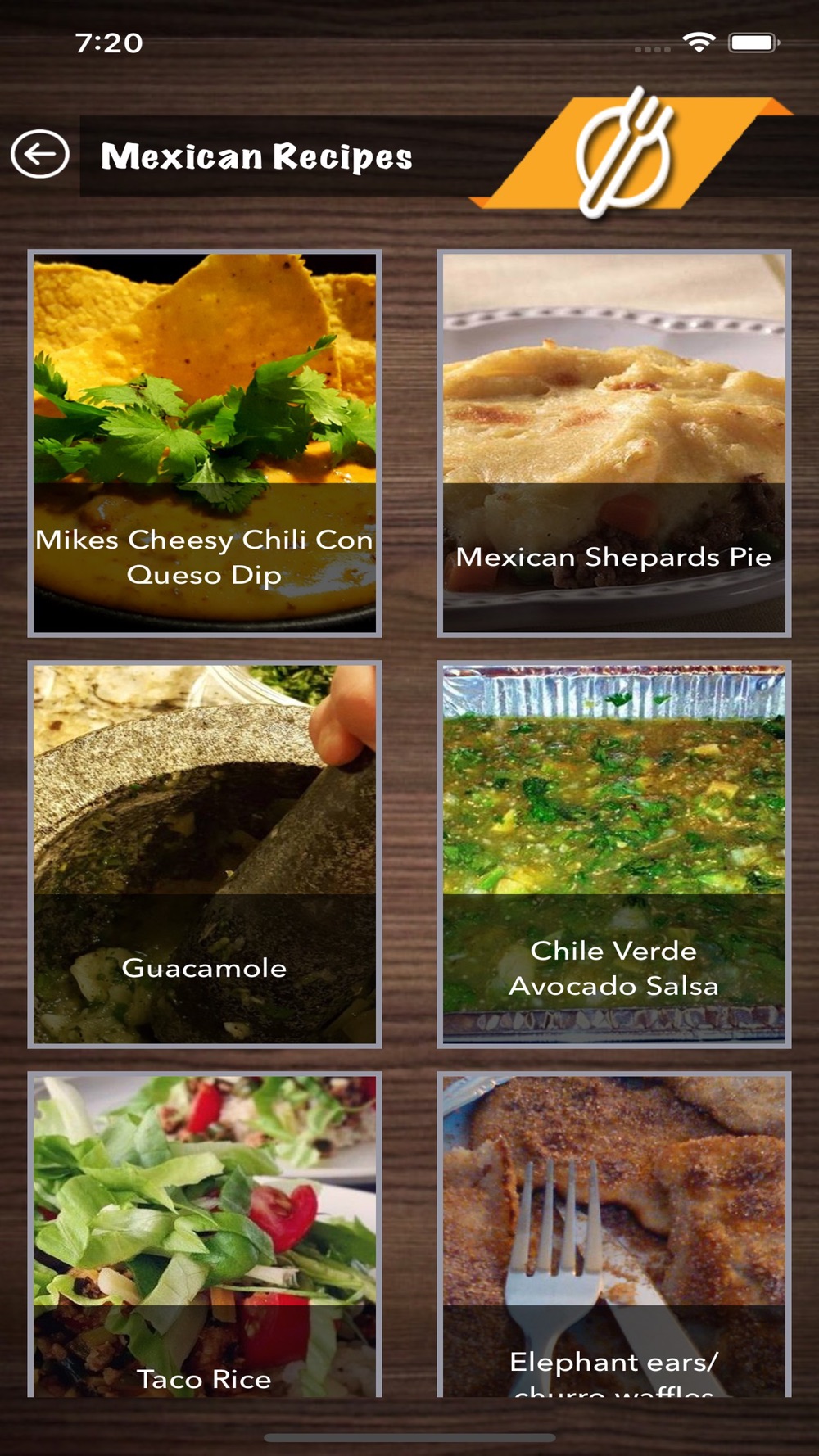Open Mikes Cheesy Chili Con Queso Dip recipe
819x1456 pixels.
[x=205, y=443]
